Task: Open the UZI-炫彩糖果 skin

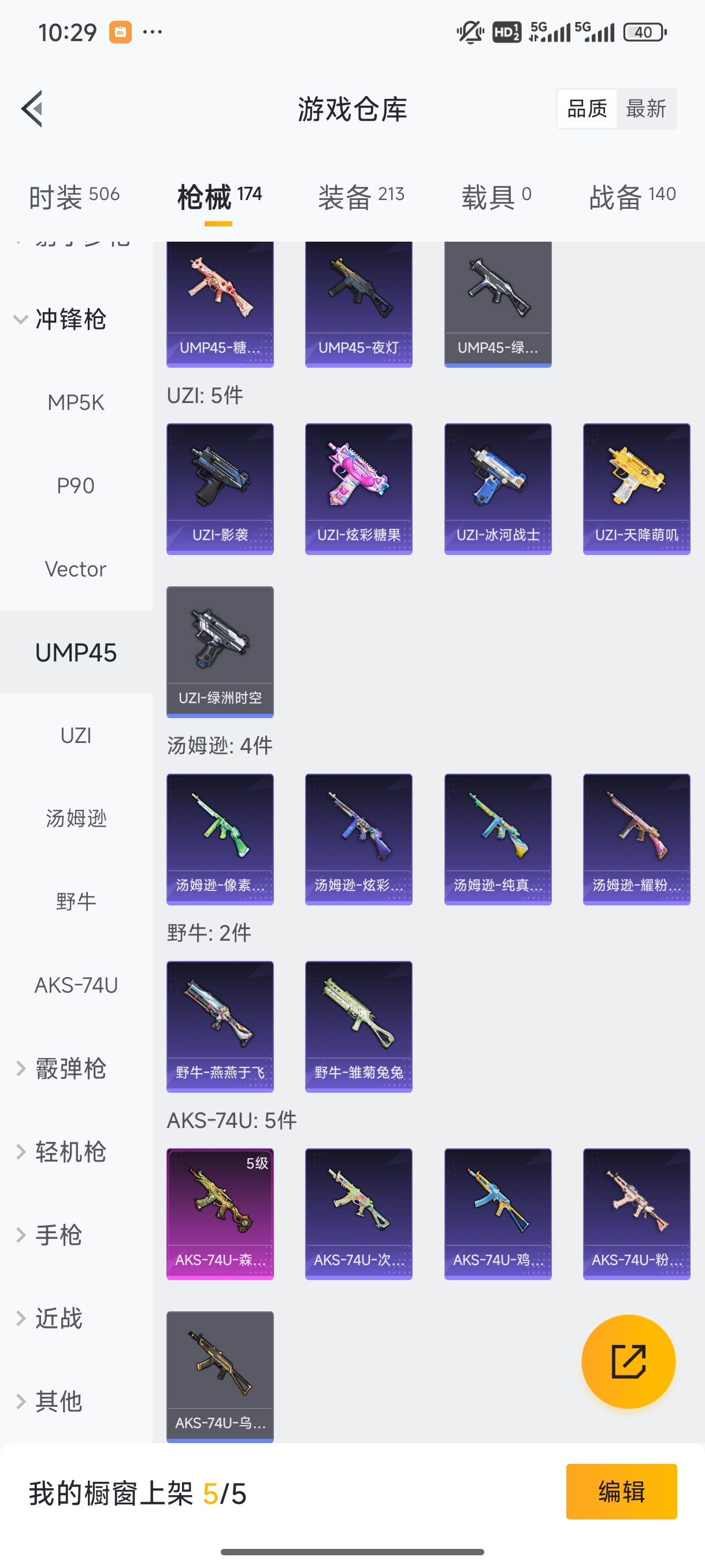Action: pos(358,488)
